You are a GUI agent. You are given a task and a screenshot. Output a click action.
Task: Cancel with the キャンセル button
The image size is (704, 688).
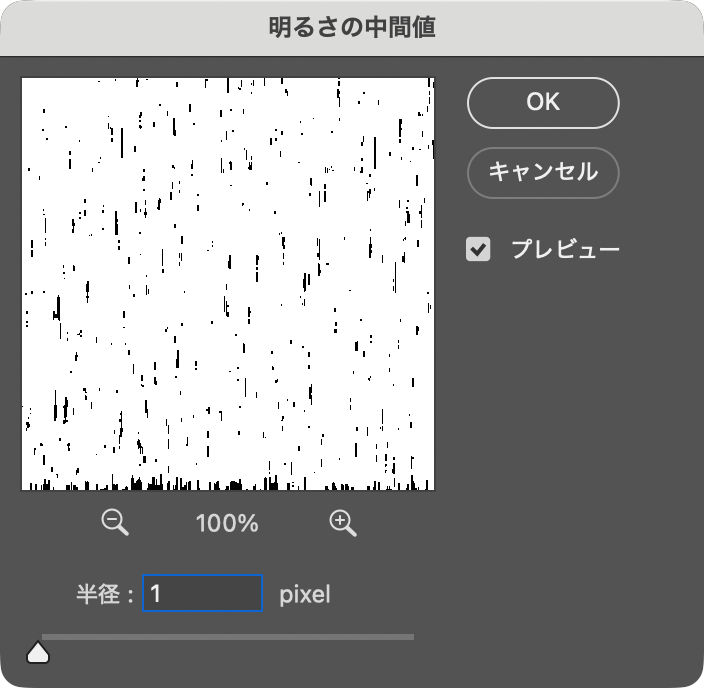(x=543, y=172)
